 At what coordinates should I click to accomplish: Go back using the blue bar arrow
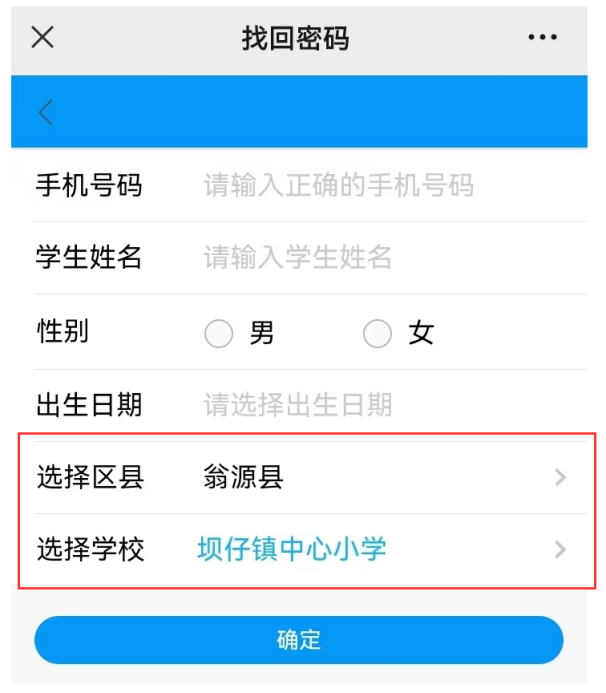click(46, 112)
